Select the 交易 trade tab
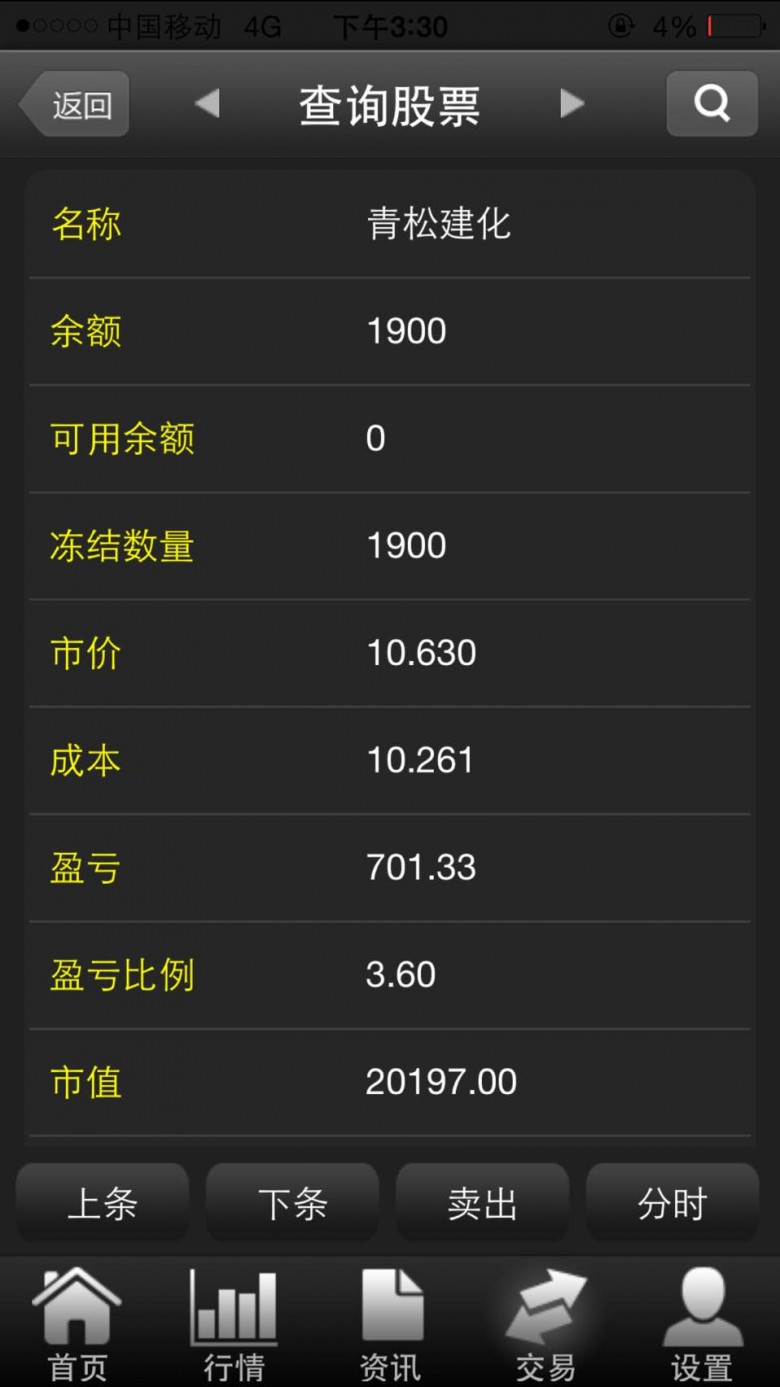 [x=546, y=1324]
